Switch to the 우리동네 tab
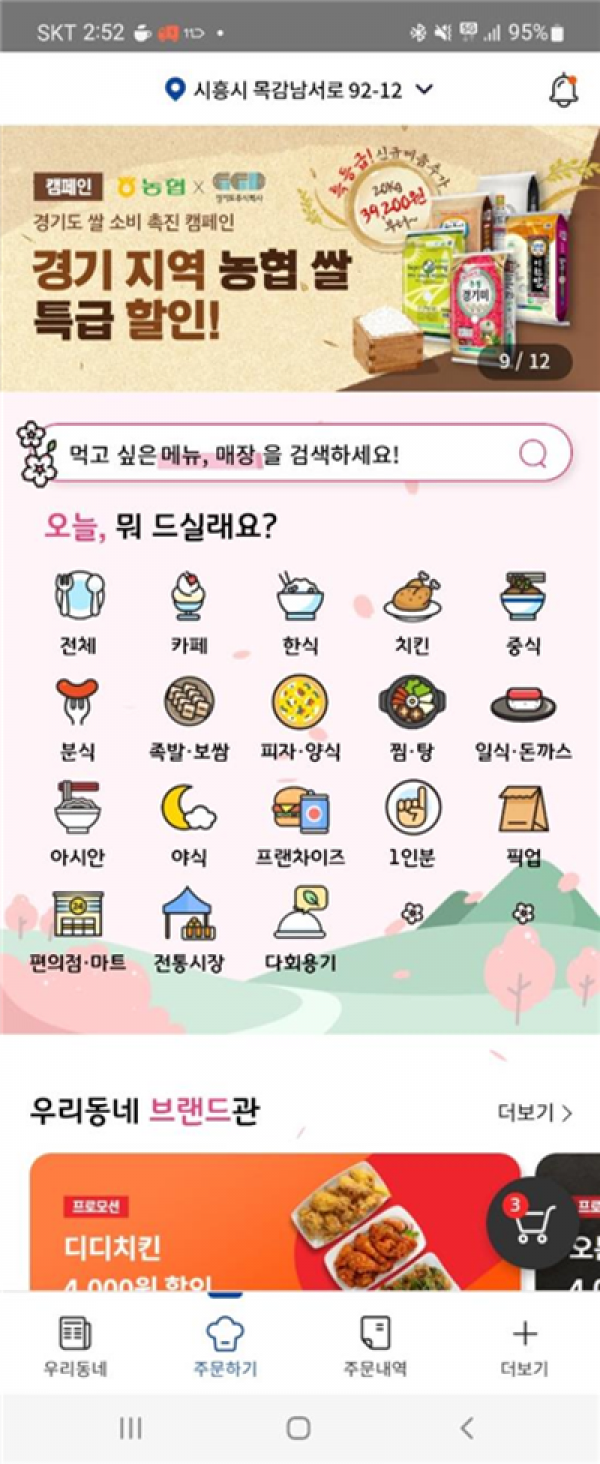Screen dimensions: 600x1464 (x=76, y=1345)
